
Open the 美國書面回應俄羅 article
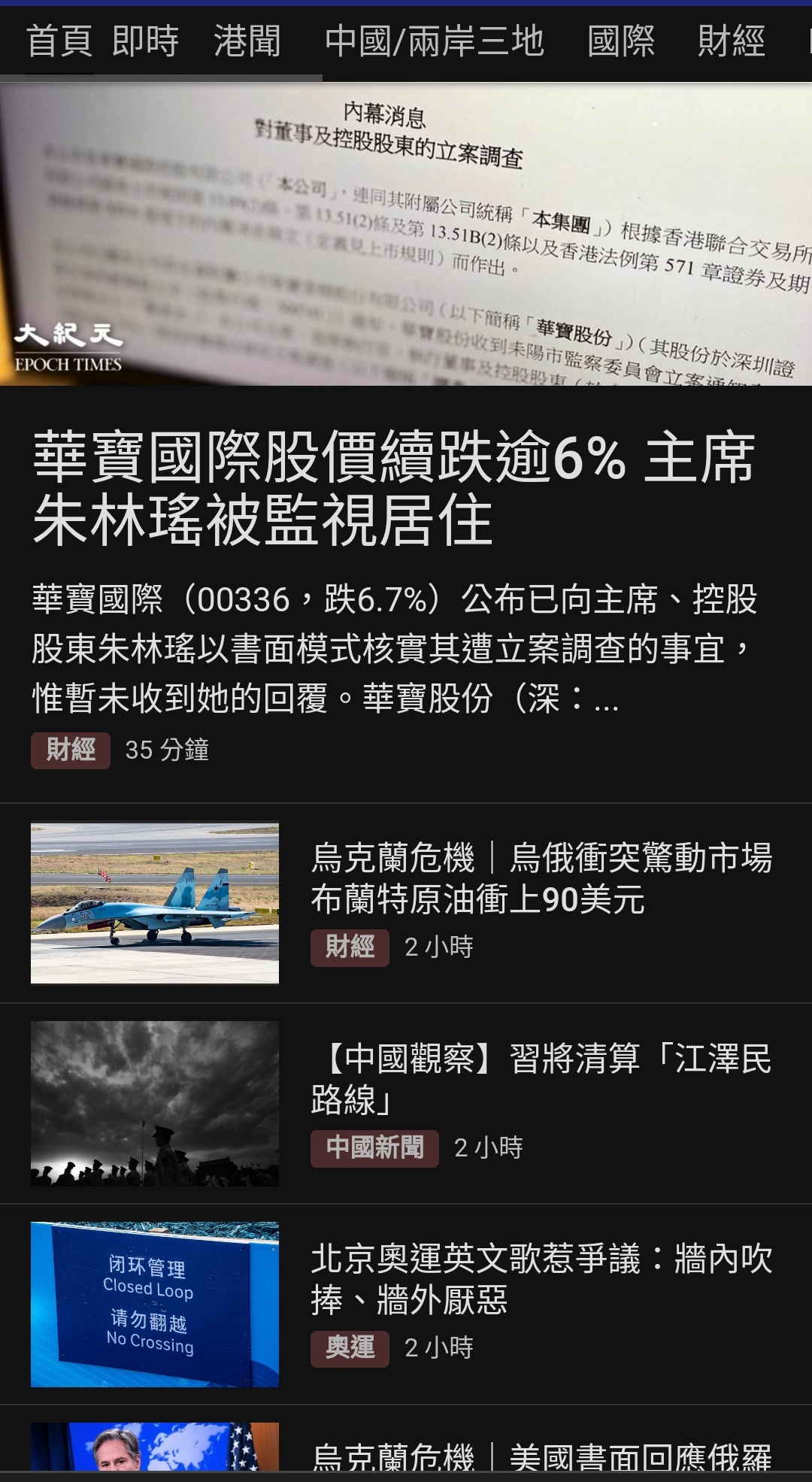[x=541, y=1456]
